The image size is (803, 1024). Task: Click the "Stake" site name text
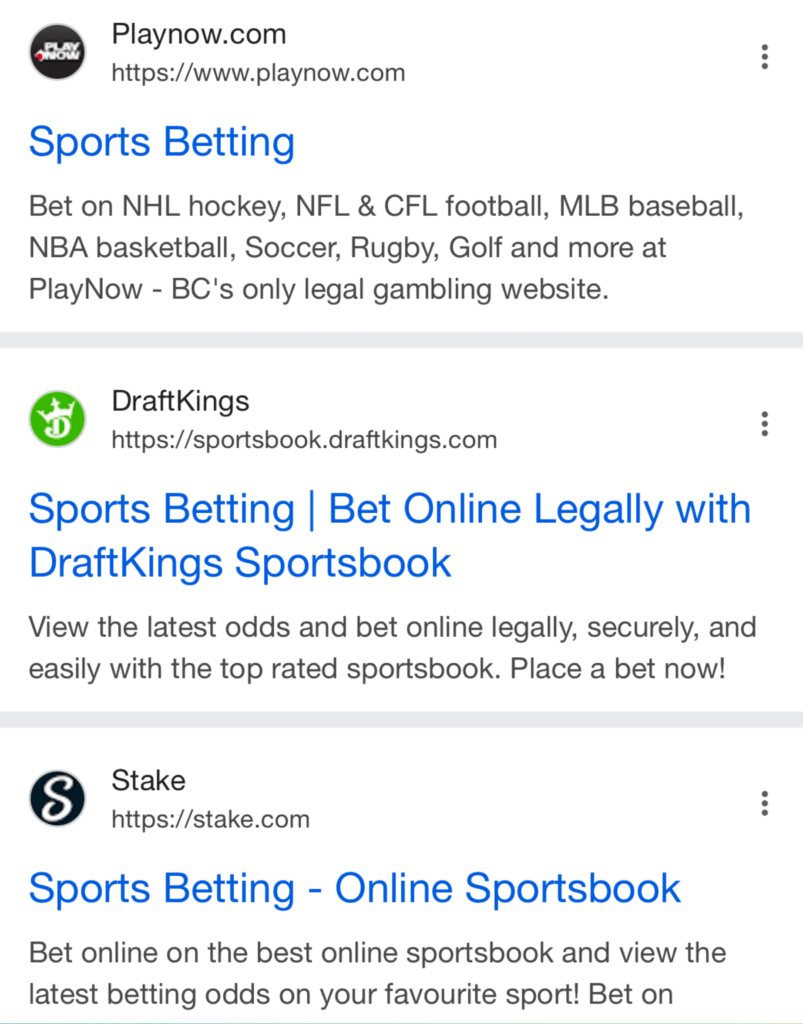coord(148,780)
